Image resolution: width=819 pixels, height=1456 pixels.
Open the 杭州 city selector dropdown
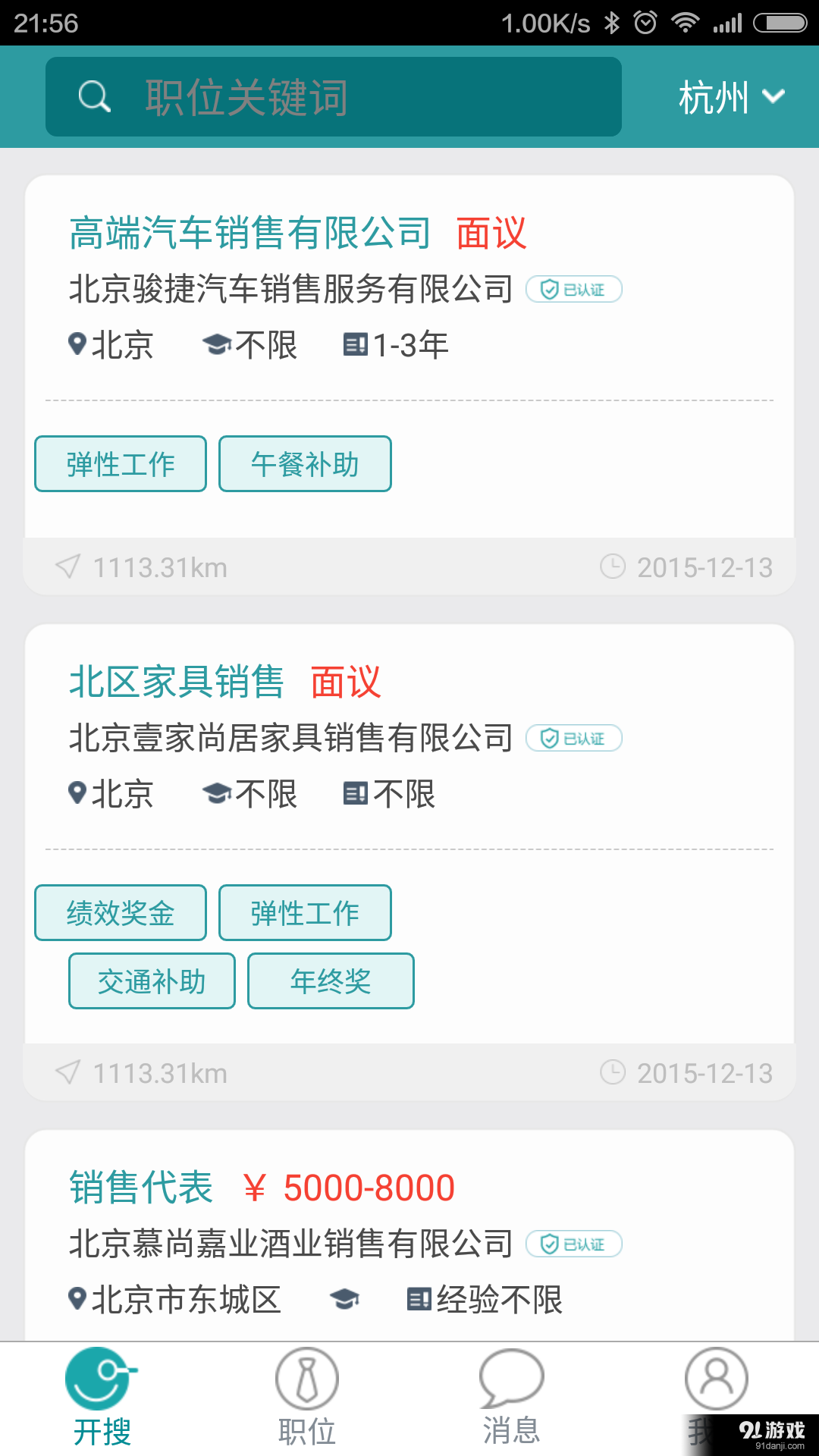tap(713, 96)
